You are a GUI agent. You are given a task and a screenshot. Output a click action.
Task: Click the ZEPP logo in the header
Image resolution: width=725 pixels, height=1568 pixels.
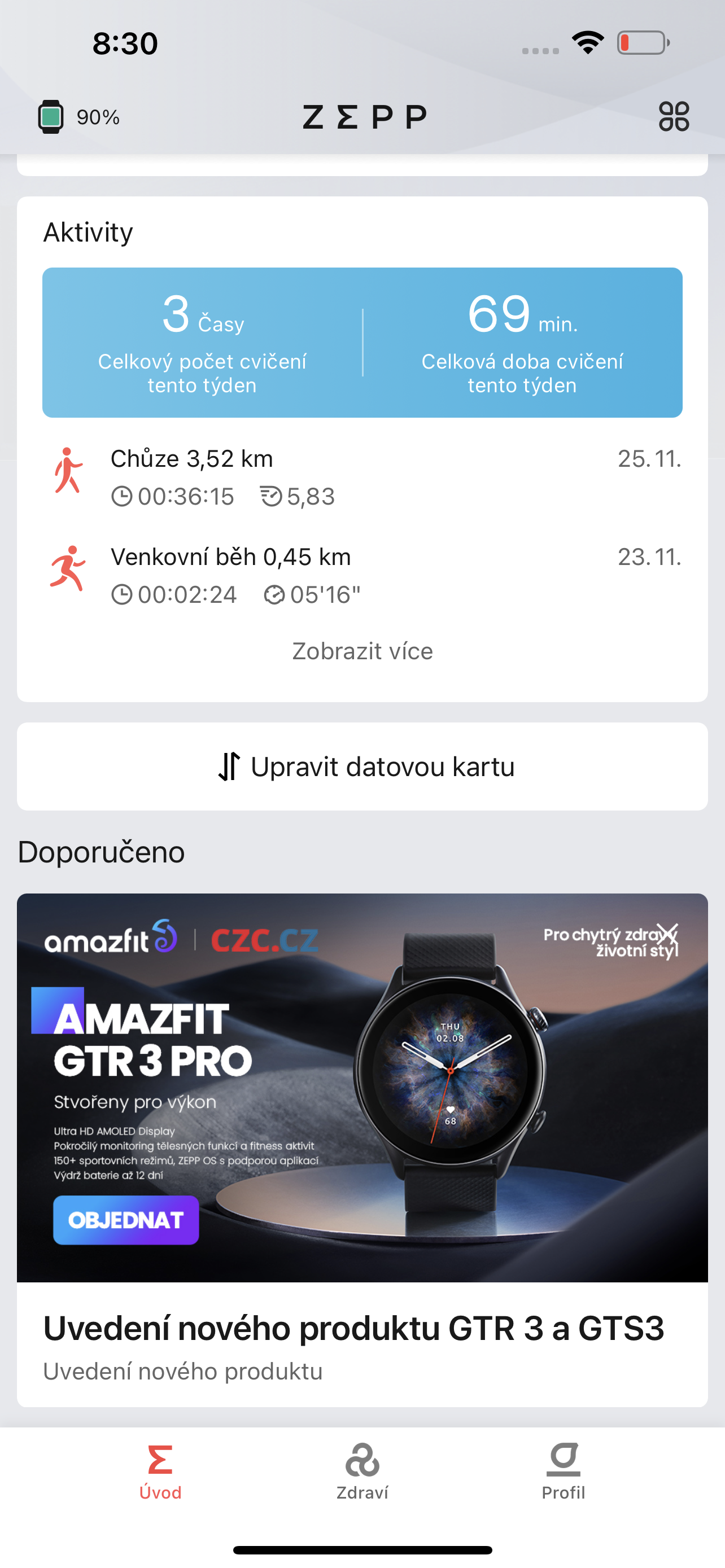(362, 116)
